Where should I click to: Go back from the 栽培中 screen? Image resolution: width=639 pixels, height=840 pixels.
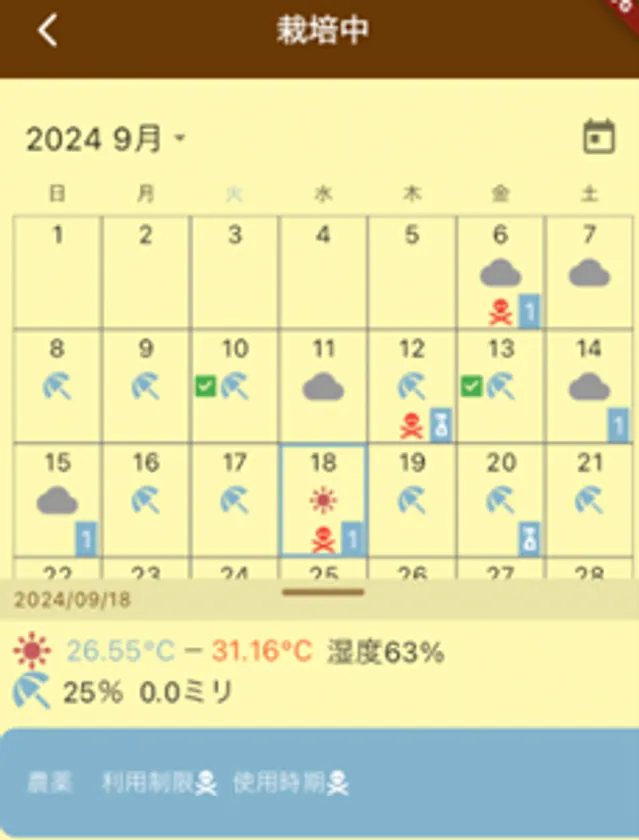tap(47, 31)
